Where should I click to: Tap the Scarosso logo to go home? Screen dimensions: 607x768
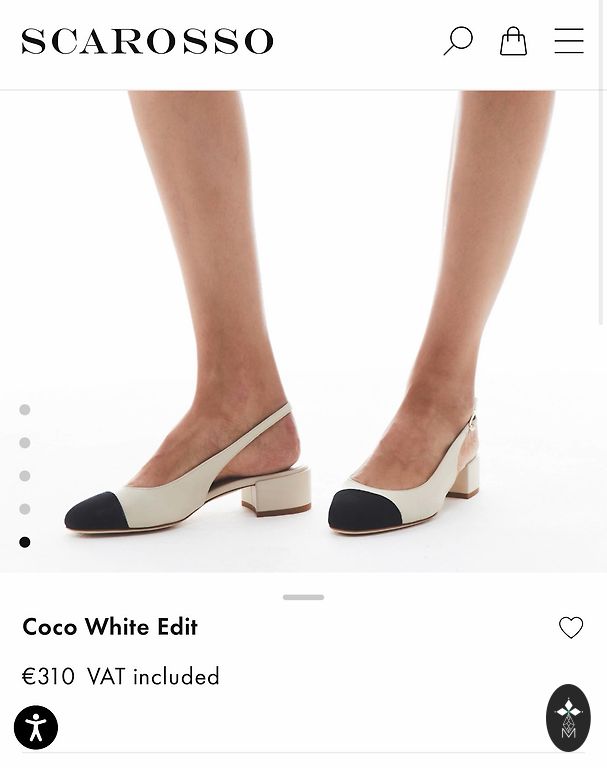click(147, 41)
